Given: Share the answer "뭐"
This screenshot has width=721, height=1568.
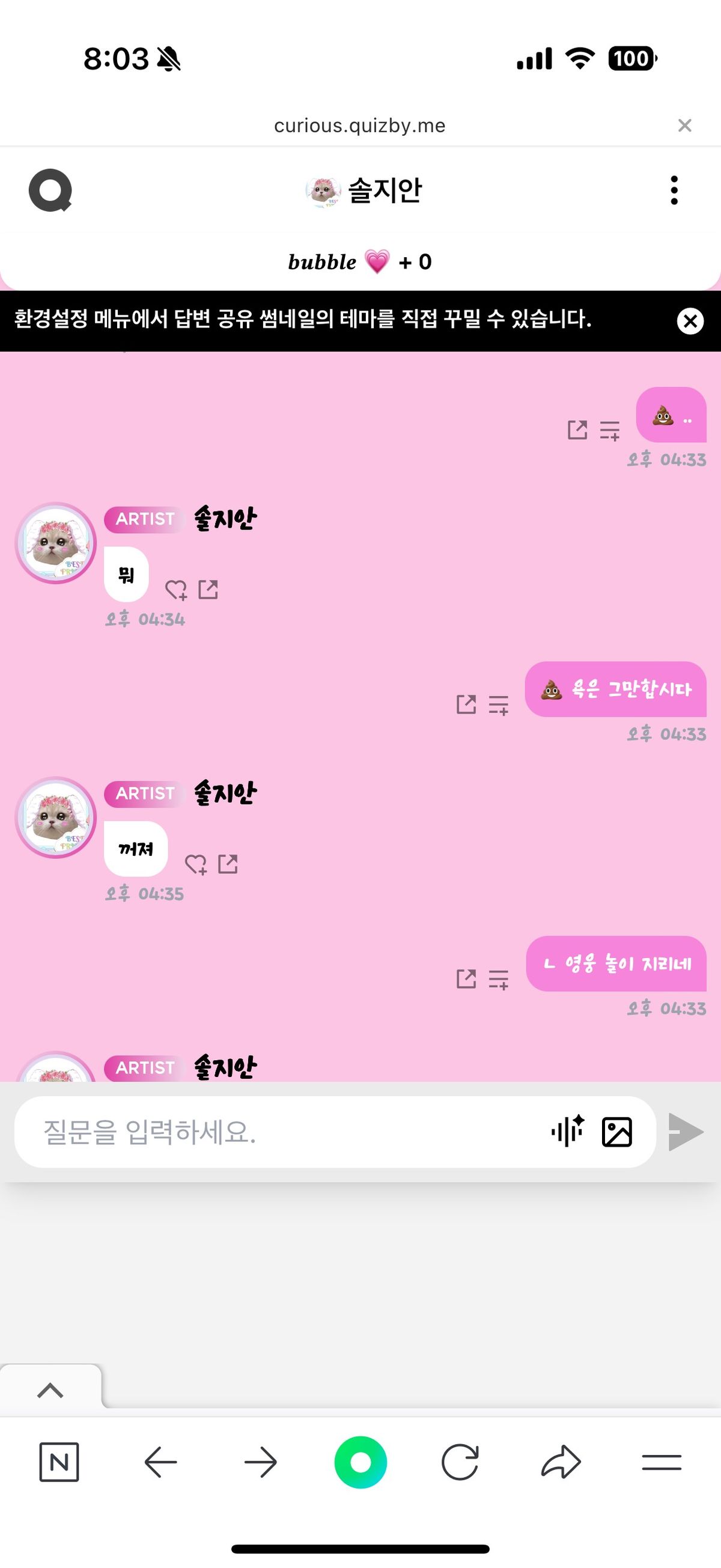Looking at the screenshot, I should coord(208,589).
